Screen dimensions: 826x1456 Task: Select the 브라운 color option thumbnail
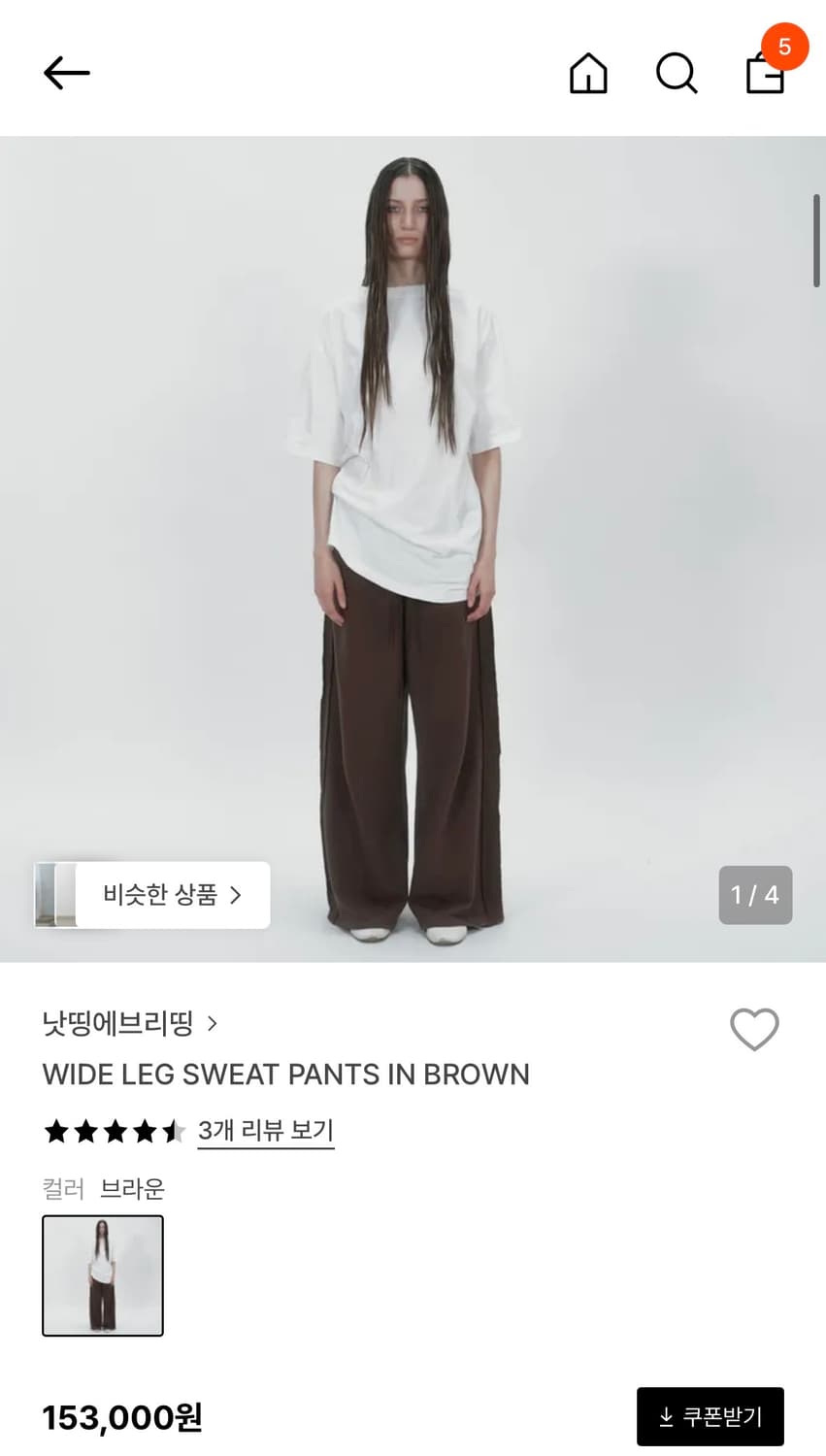tap(103, 1276)
